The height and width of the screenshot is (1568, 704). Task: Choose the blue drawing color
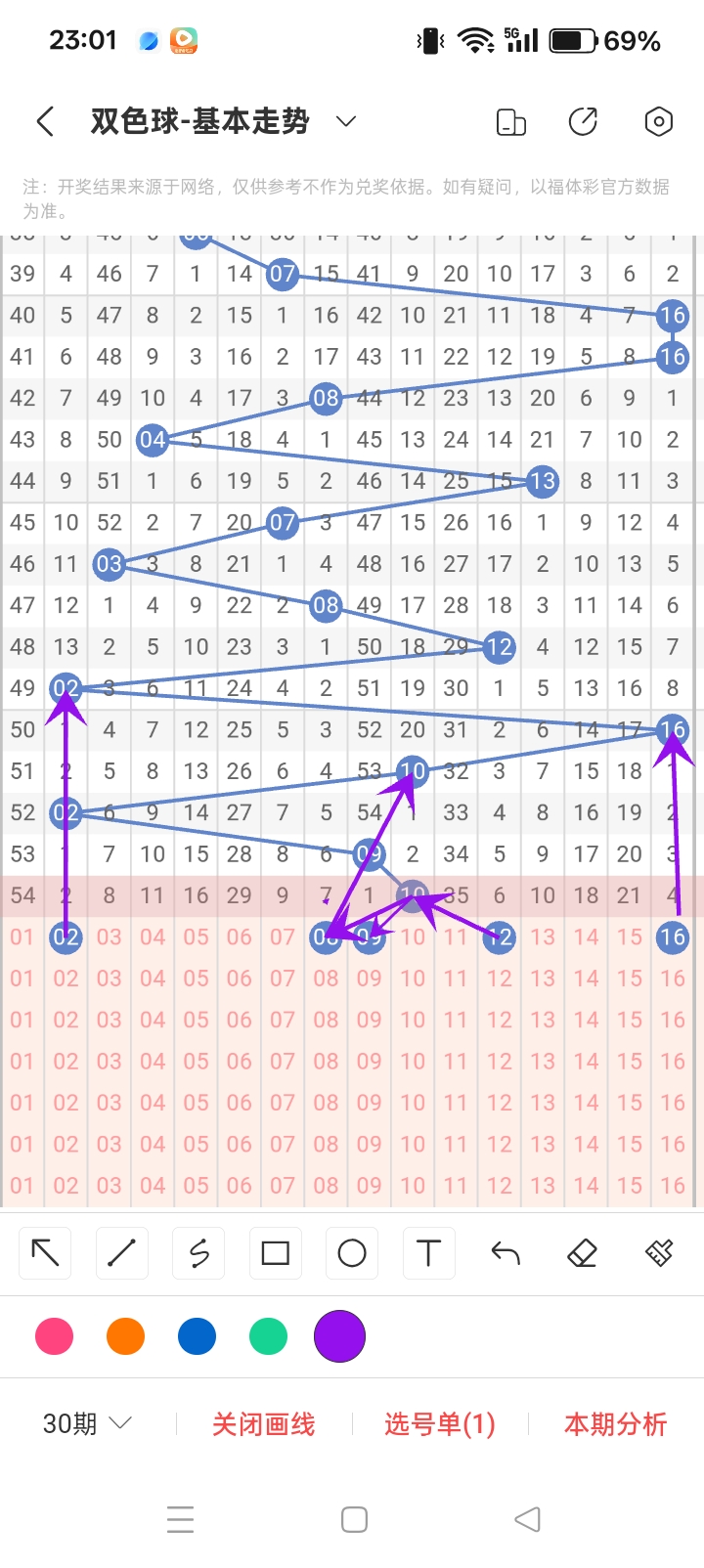point(197,1335)
